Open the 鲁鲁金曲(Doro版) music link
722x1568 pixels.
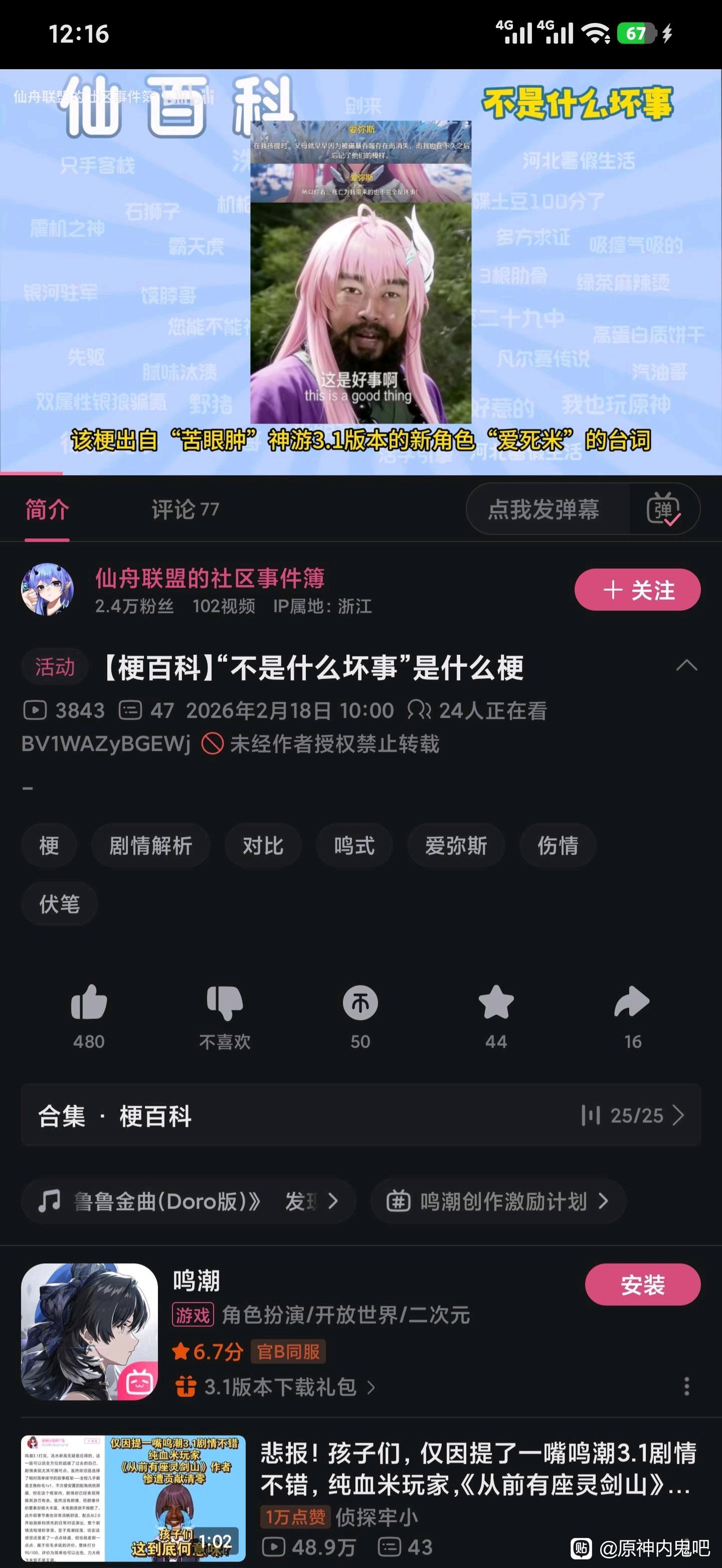(x=188, y=1201)
